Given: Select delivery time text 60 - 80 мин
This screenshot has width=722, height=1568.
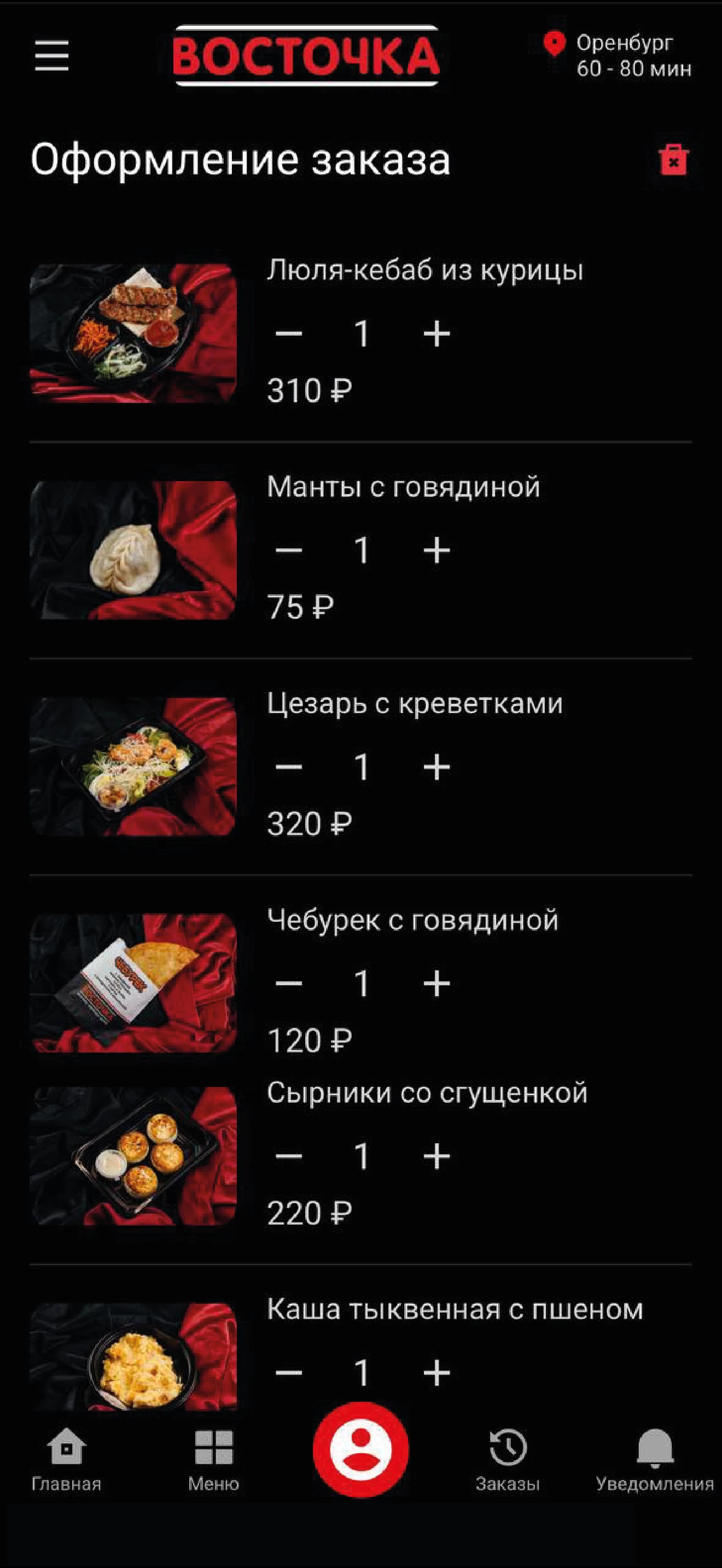Looking at the screenshot, I should 634,70.
